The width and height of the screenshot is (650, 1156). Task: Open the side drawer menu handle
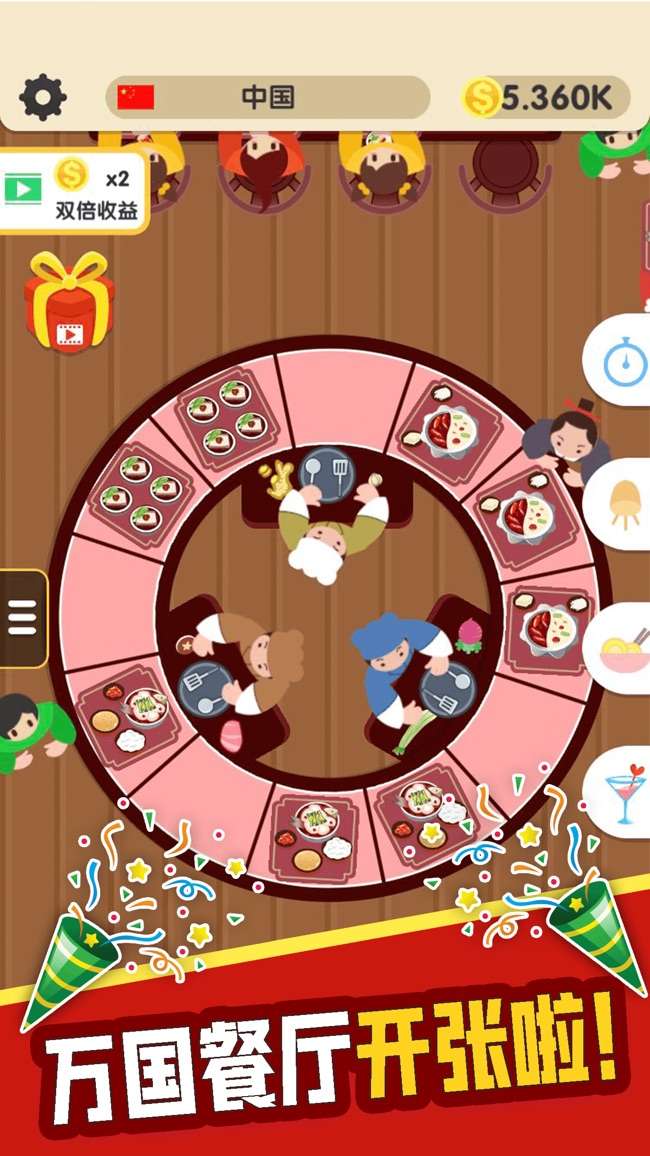click(x=22, y=618)
